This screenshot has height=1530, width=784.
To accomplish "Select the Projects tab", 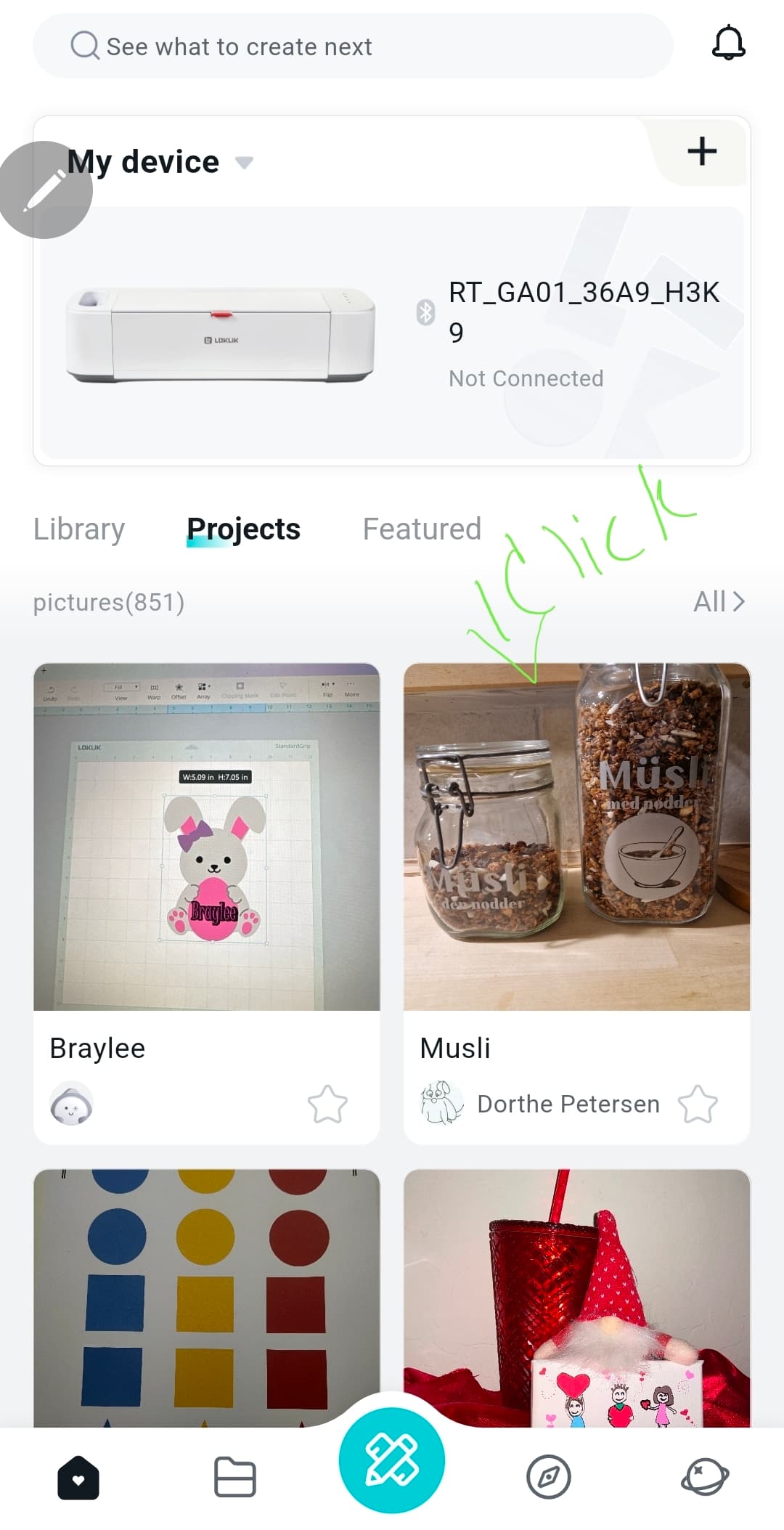I will point(243,529).
